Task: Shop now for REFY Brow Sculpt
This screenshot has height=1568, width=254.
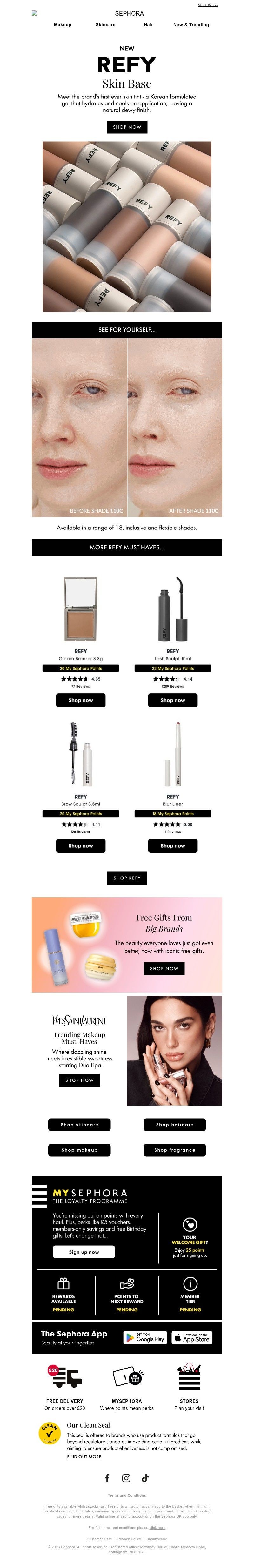Action: [80, 845]
